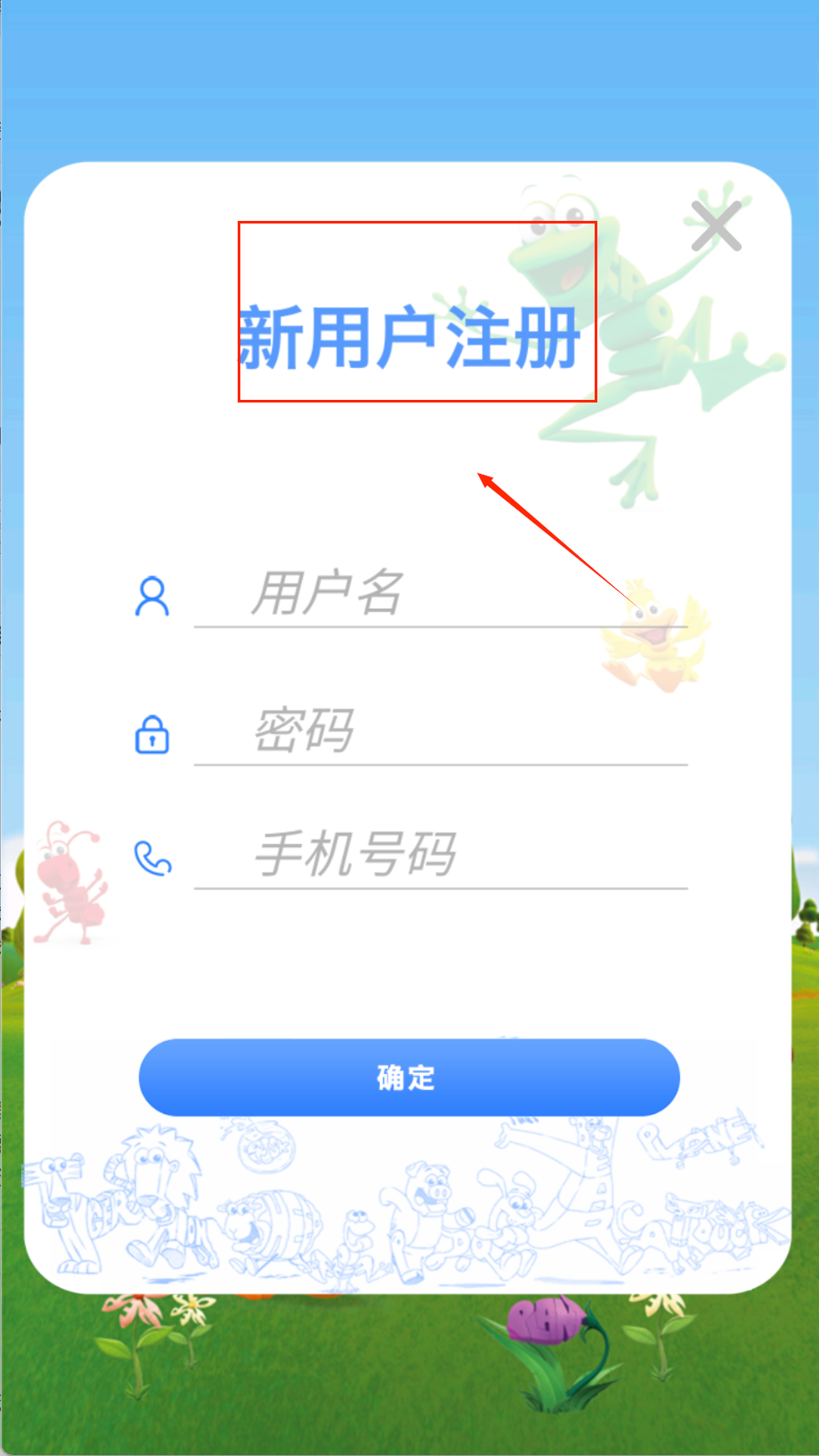Confirm registration with the 确定 button
819x1456 pixels.
pos(409,1078)
